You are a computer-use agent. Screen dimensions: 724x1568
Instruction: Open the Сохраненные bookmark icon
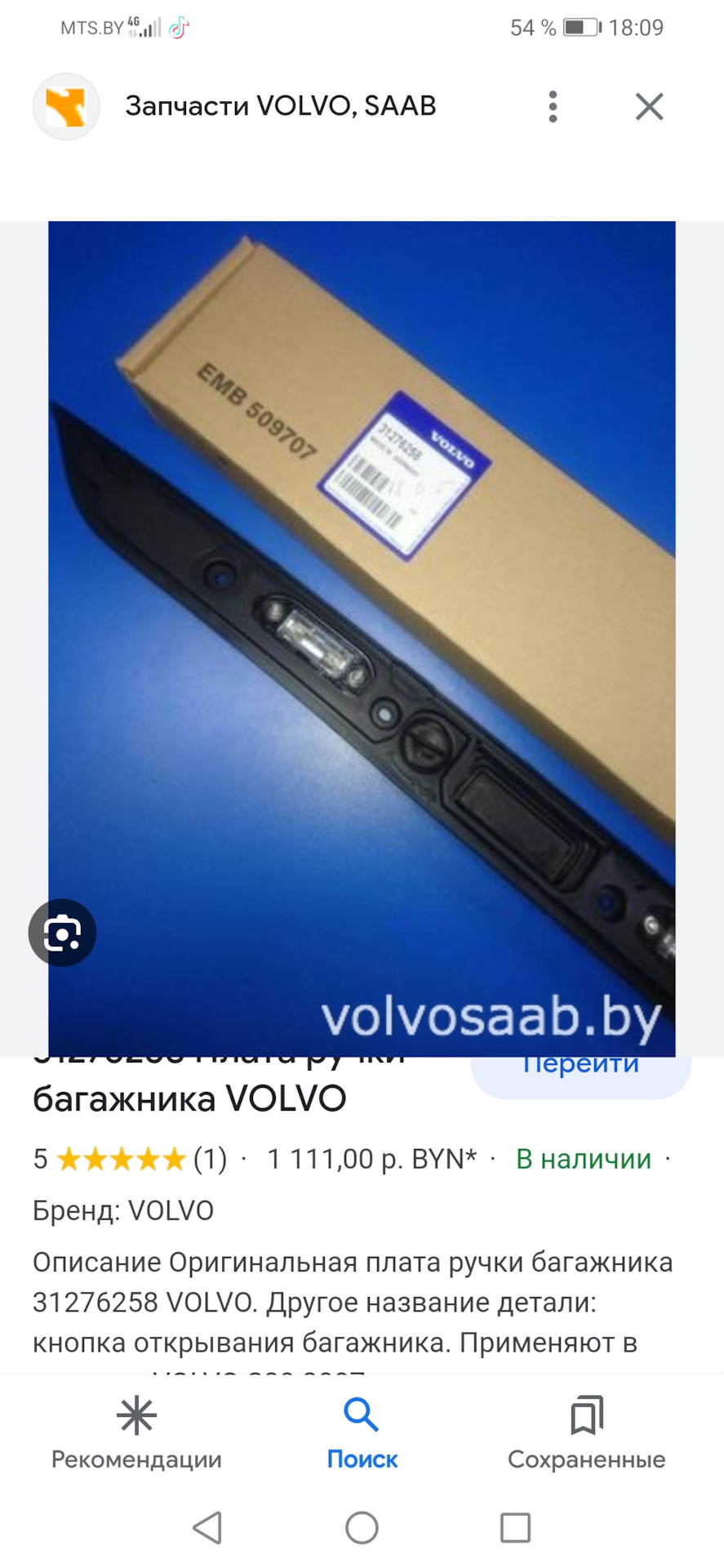pos(585,1414)
